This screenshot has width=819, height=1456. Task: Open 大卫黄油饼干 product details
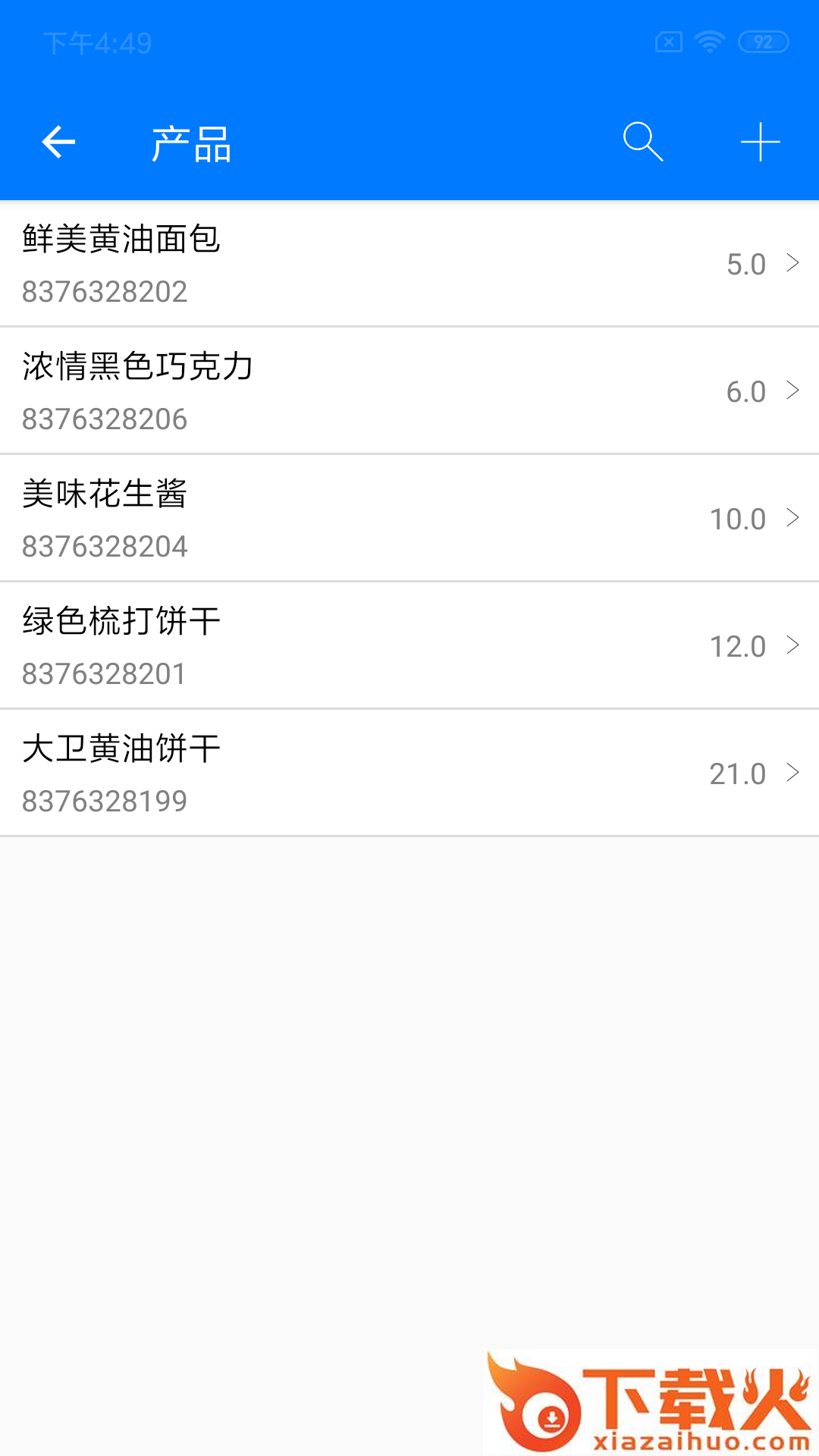tap(409, 773)
